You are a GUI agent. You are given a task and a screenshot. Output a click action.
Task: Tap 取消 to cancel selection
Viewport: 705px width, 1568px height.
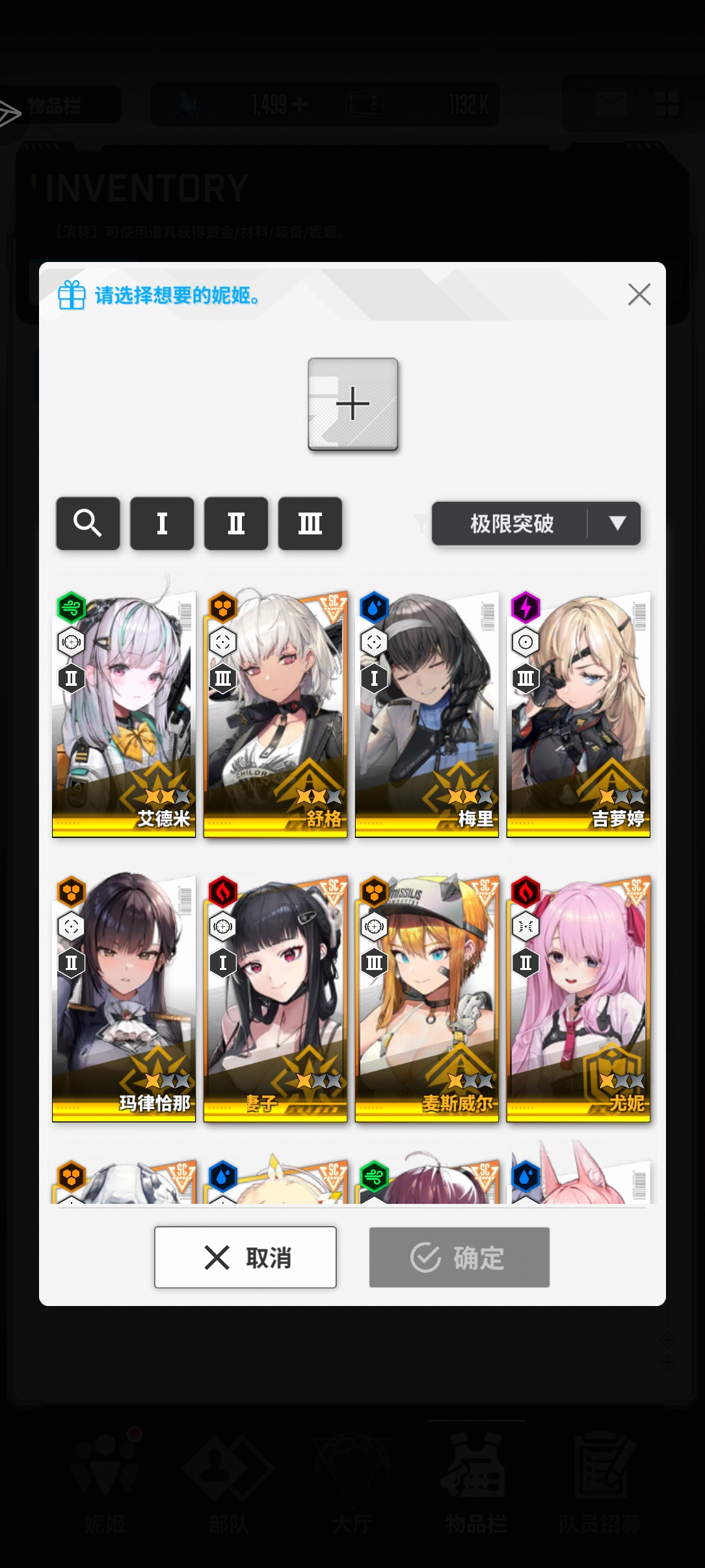pos(245,1257)
